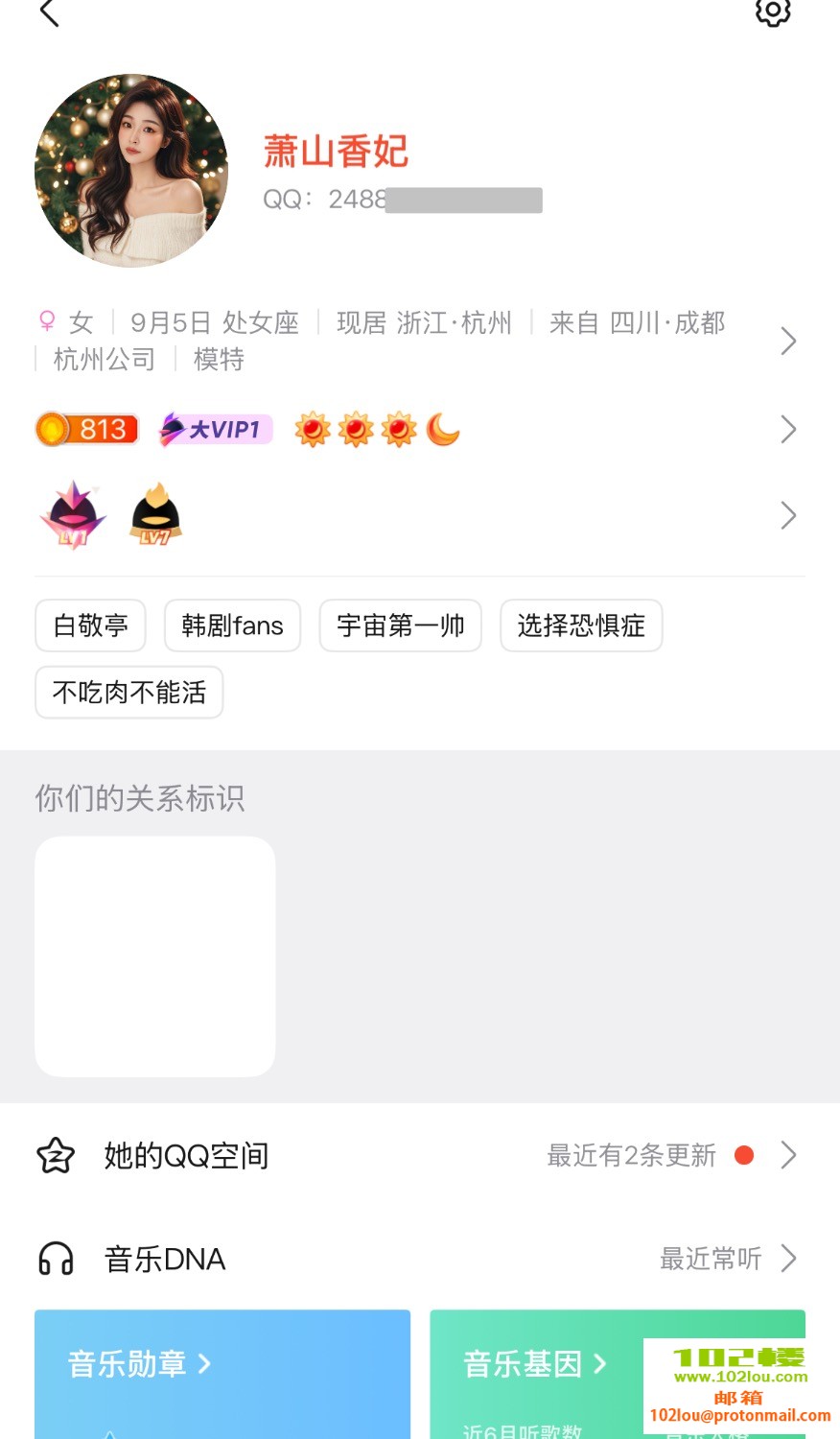Select the 选择恐惧症 tag

pyautogui.click(x=581, y=625)
